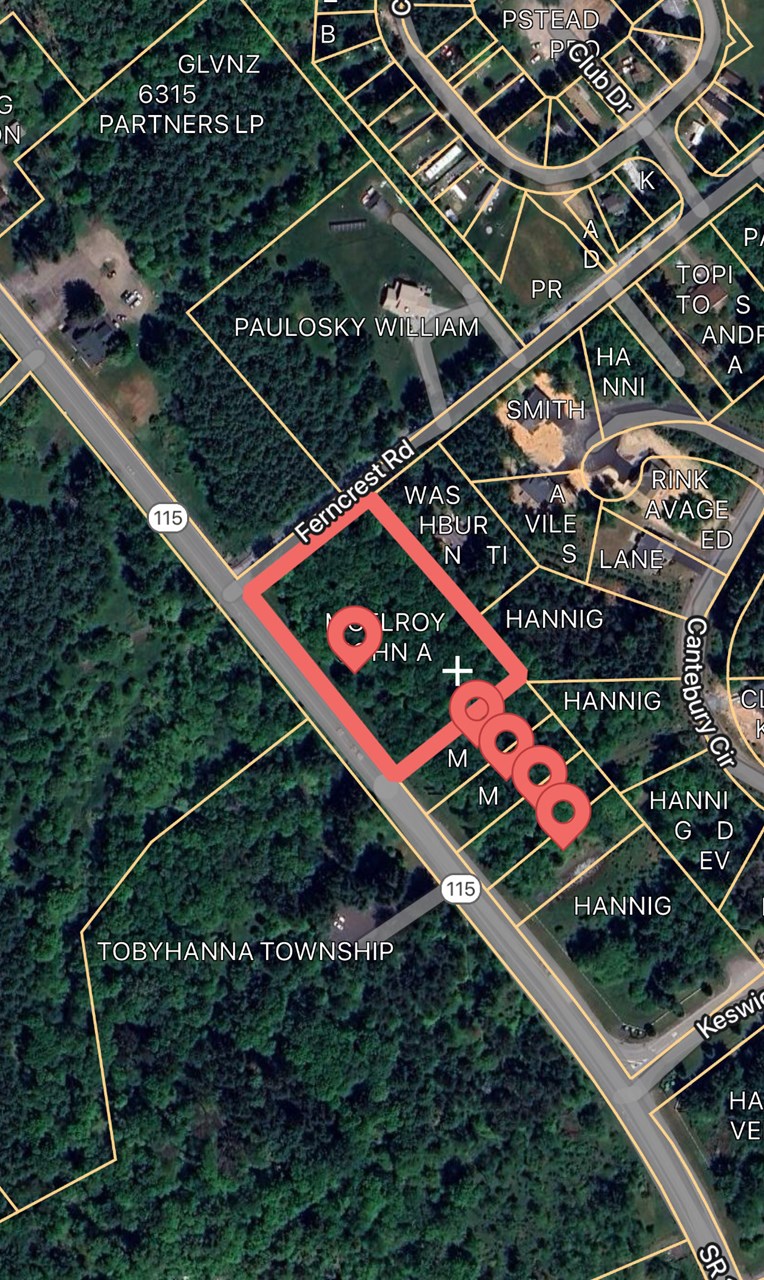Tap the pin inside the McIlroy John A parcel
The image size is (764, 1280).
[x=355, y=634]
